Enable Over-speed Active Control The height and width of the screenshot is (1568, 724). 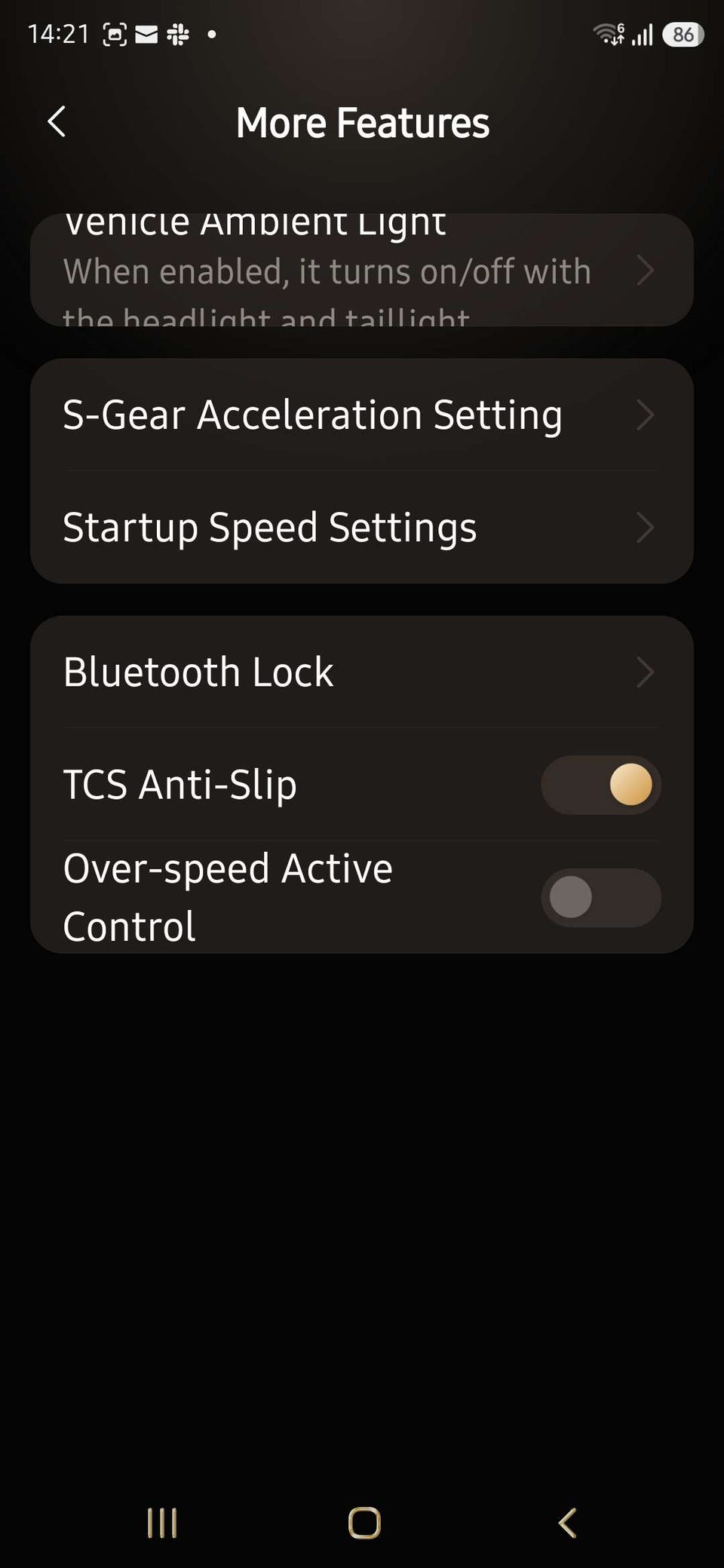tap(601, 897)
